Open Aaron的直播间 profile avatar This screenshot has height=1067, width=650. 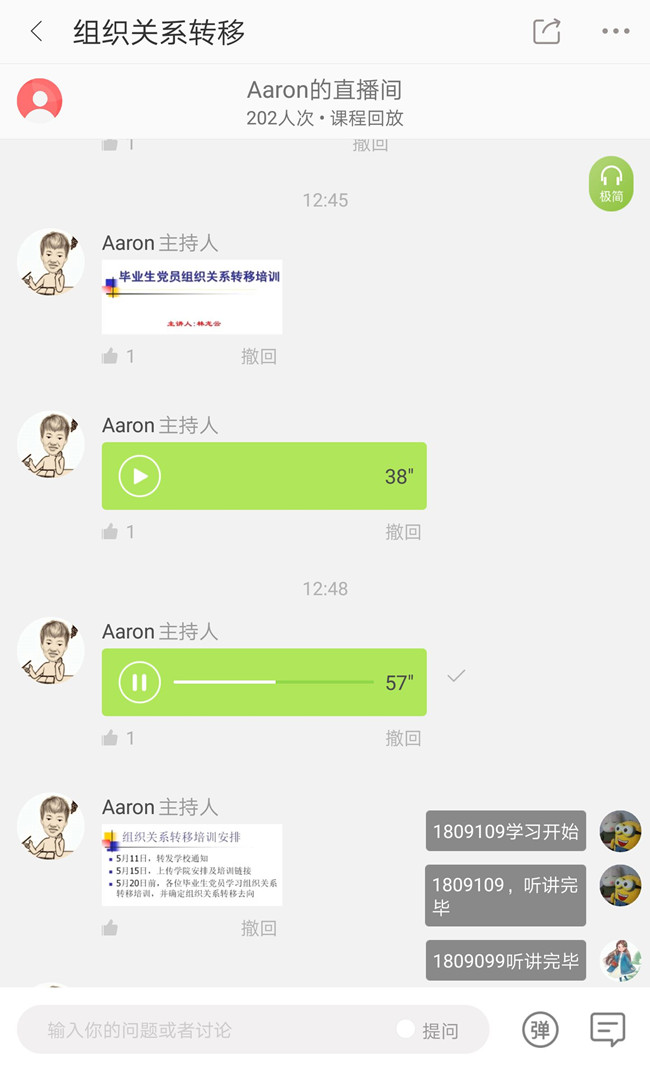point(40,100)
